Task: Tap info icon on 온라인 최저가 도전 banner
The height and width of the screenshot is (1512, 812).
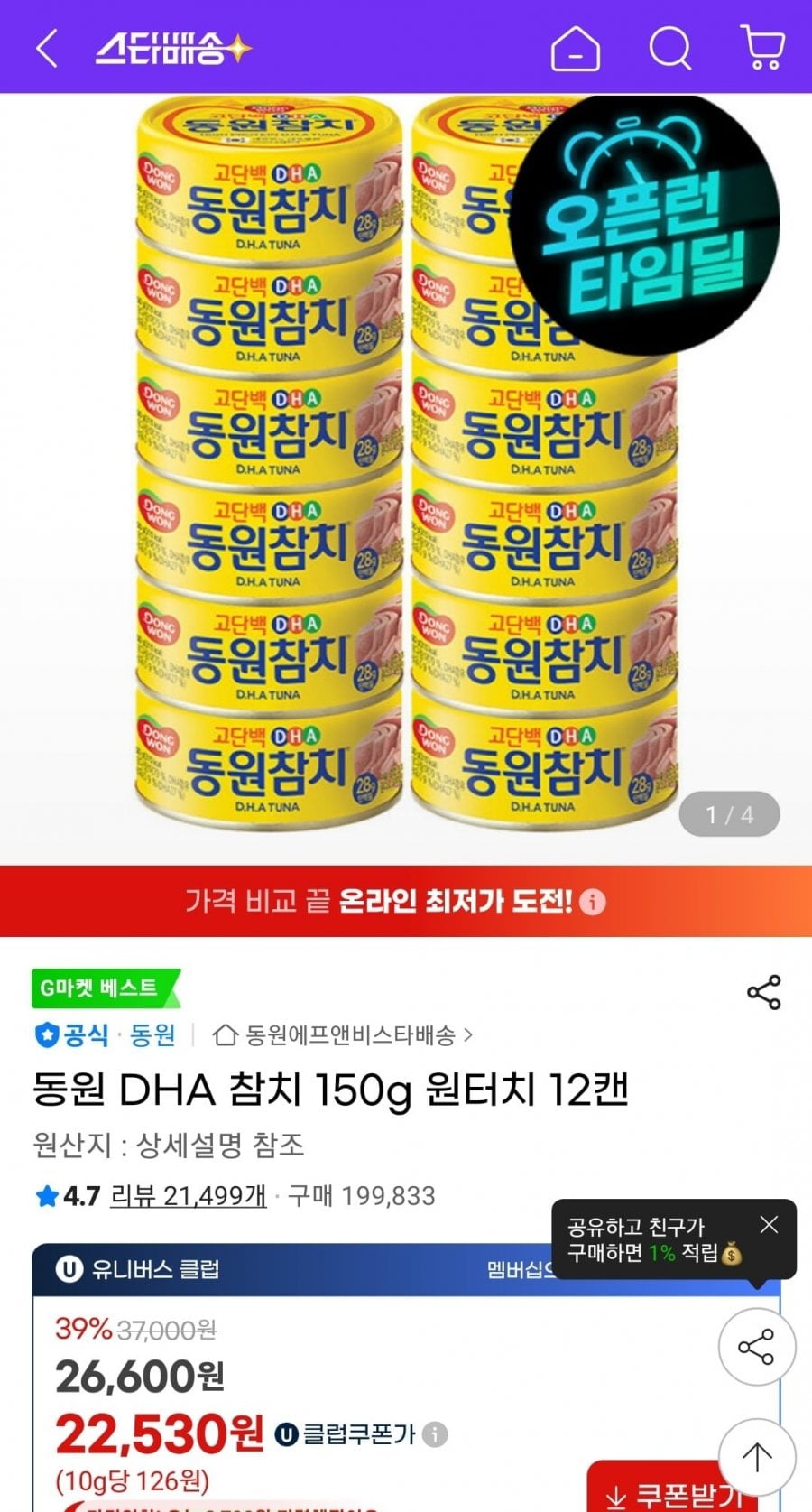Action: pos(593,902)
